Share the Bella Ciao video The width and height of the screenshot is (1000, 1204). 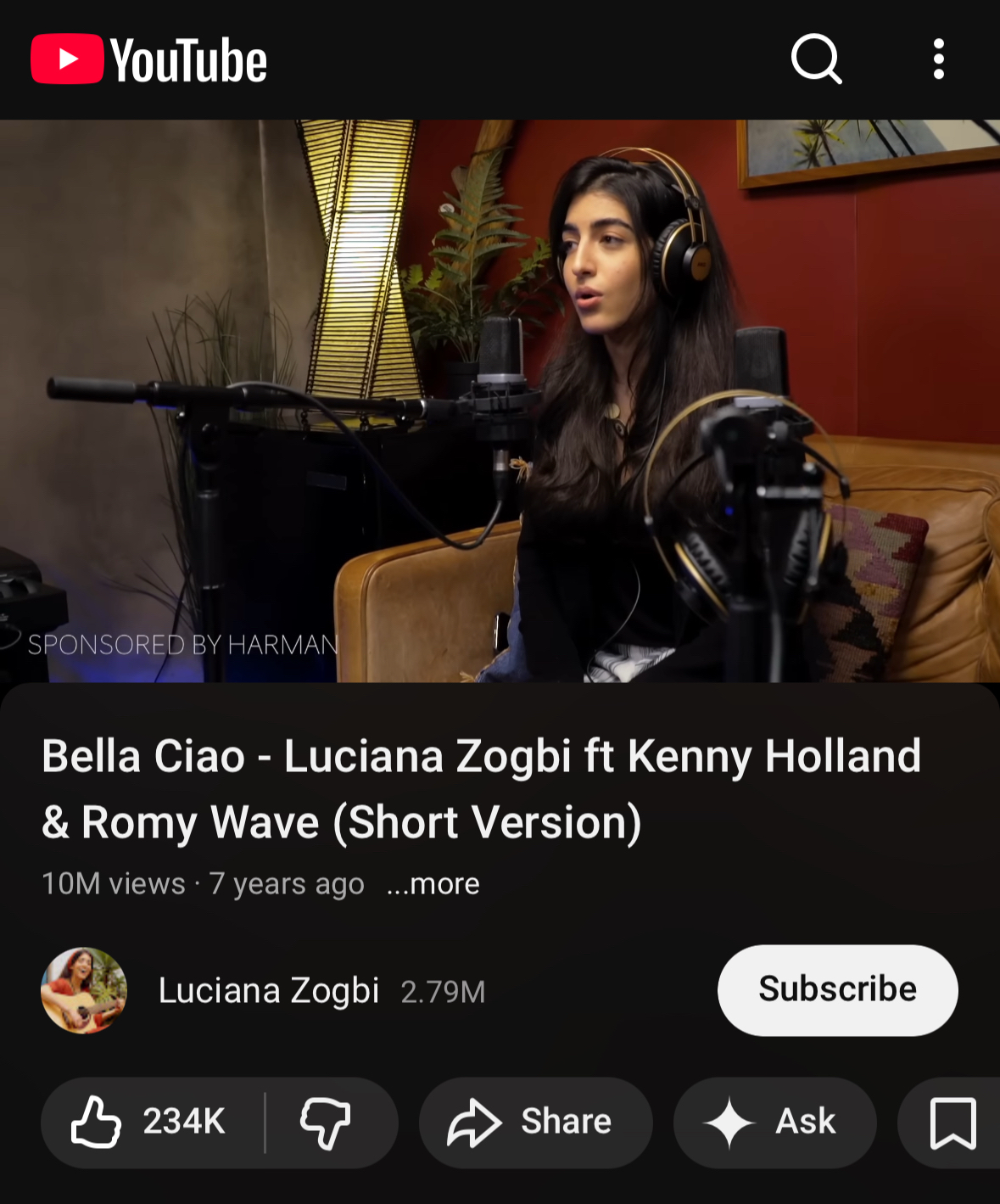[x=534, y=1122]
